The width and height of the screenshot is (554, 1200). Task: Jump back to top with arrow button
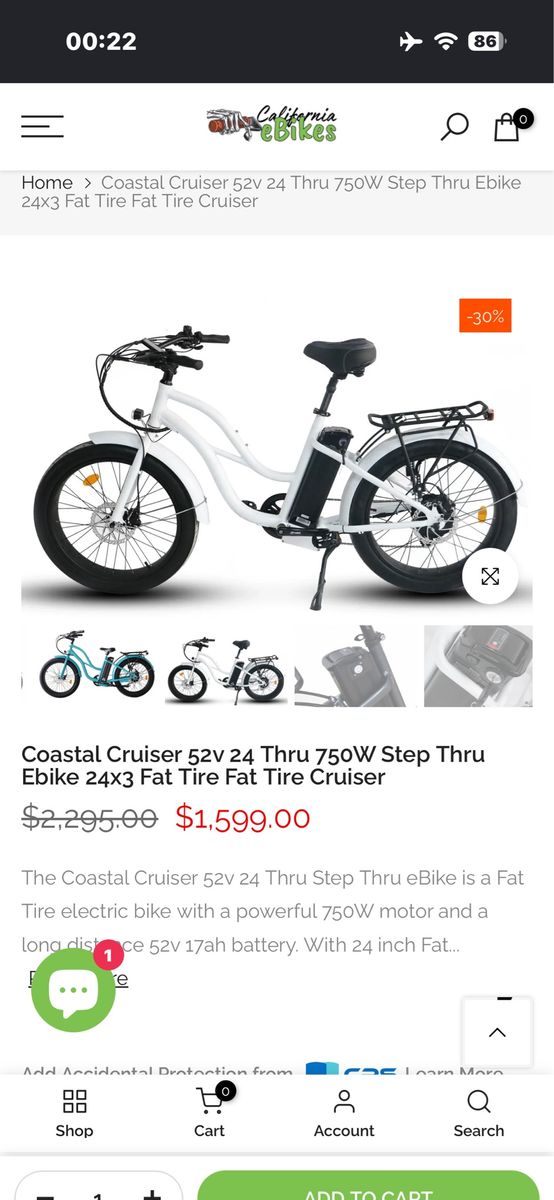[x=497, y=1033]
